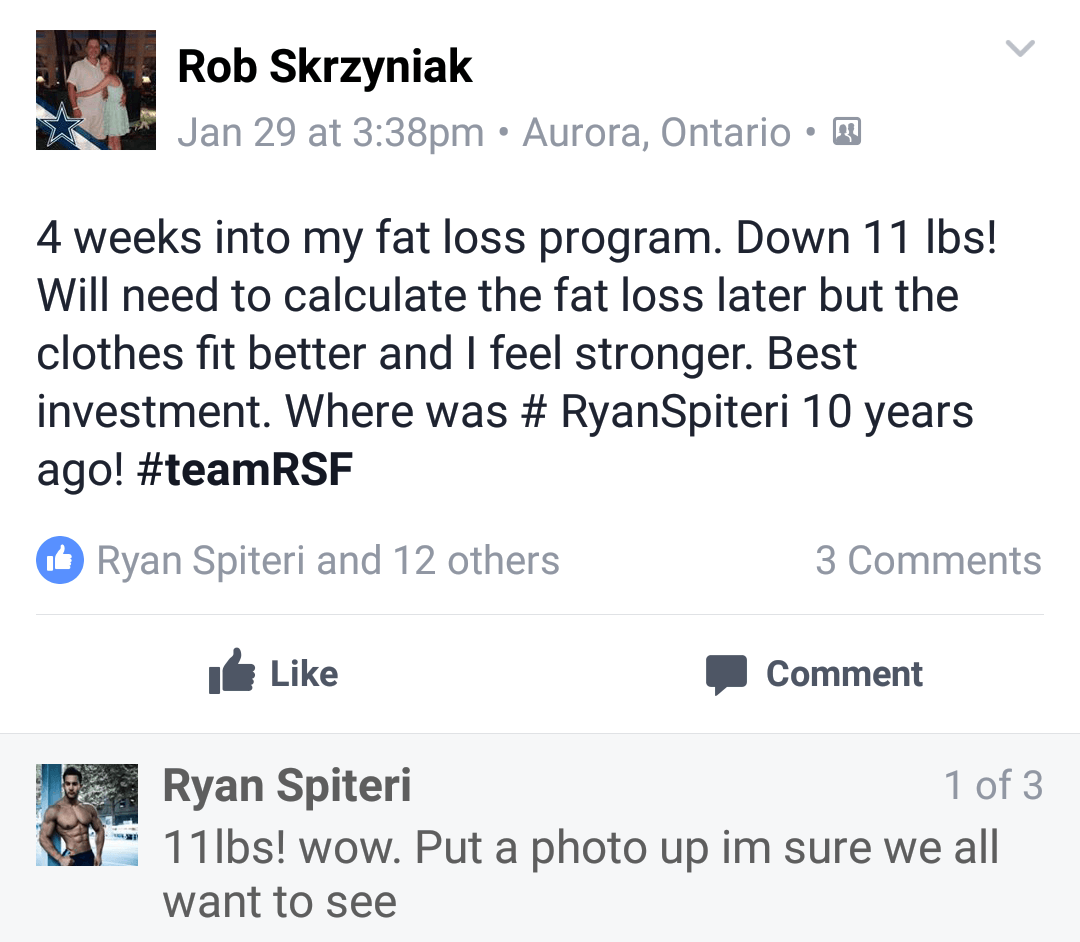The width and height of the screenshot is (1080, 942).
Task: Open Ryan Spiteri's profile from comment
Action: click(286, 786)
